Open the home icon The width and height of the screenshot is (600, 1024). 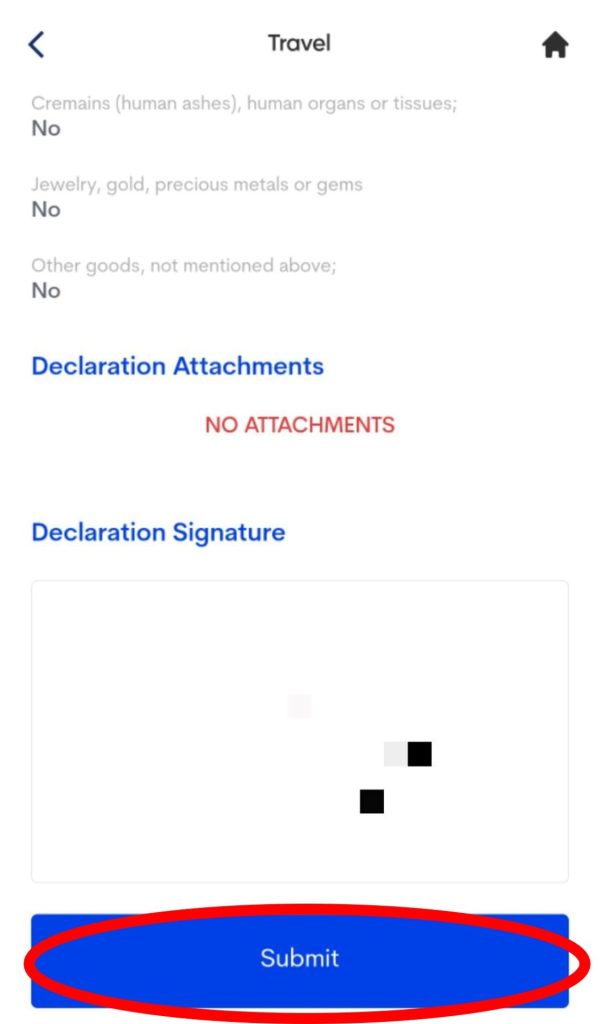point(555,45)
